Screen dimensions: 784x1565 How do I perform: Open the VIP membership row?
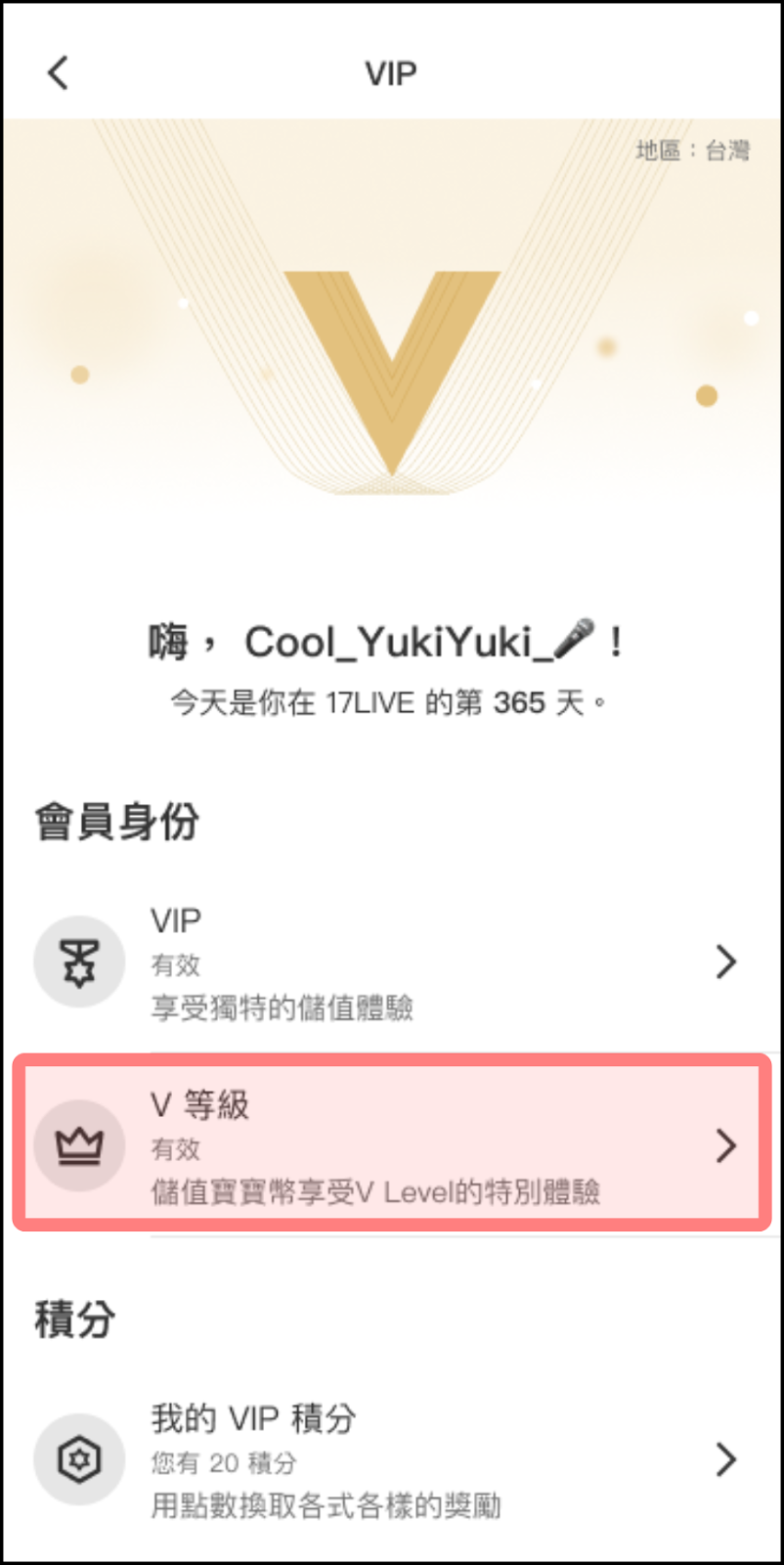[391, 962]
